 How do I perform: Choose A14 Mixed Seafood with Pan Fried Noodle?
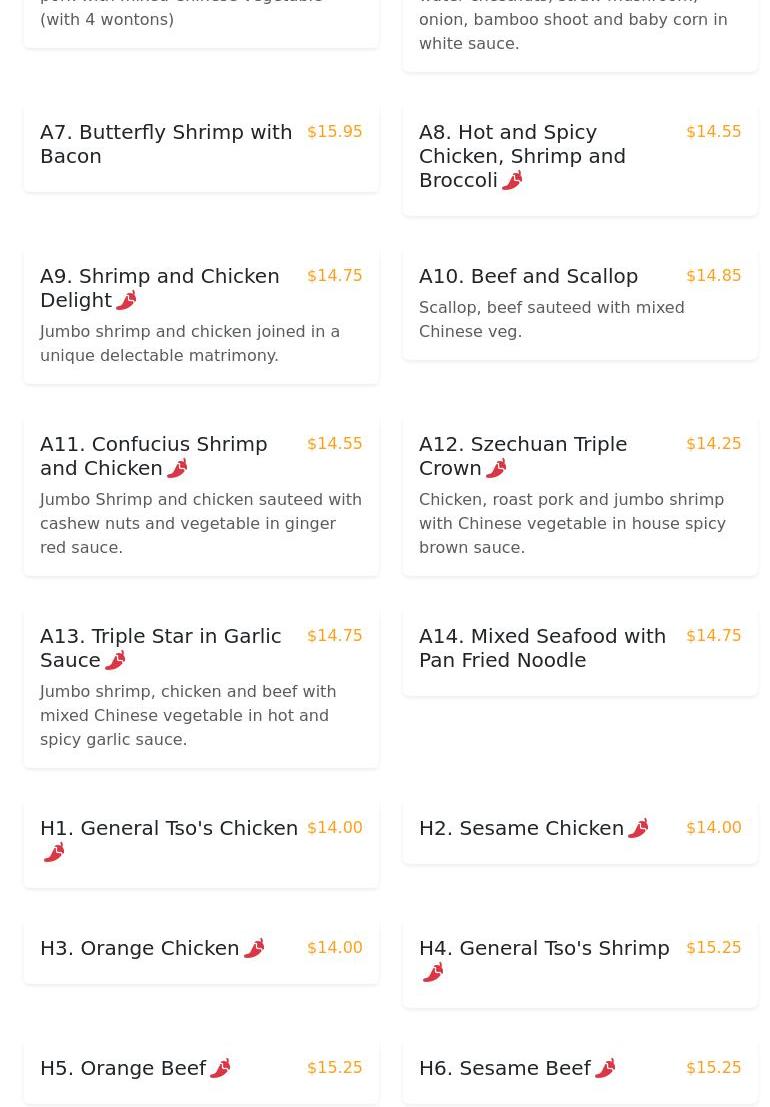coord(542,648)
